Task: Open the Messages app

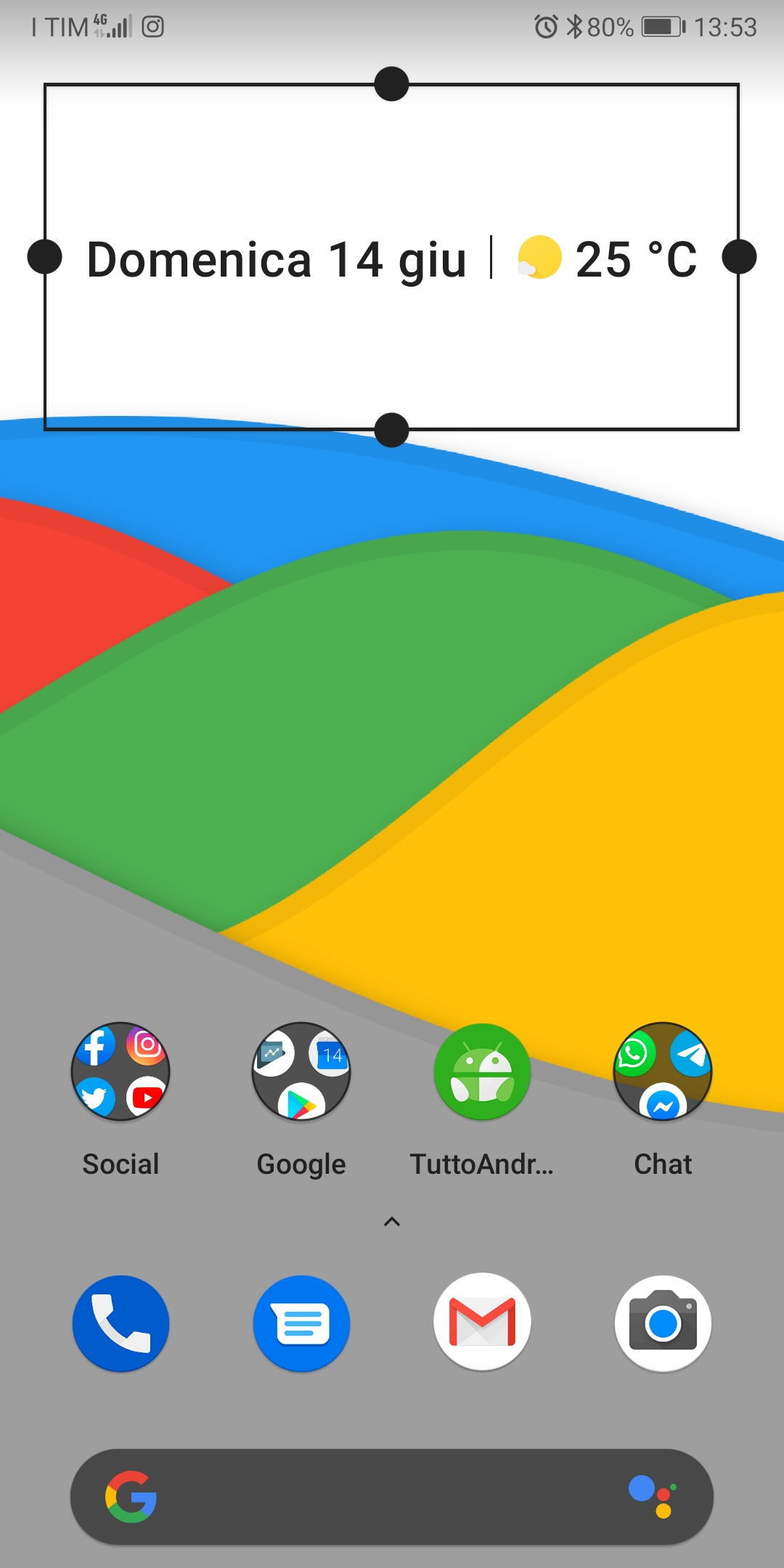Action: (301, 1323)
